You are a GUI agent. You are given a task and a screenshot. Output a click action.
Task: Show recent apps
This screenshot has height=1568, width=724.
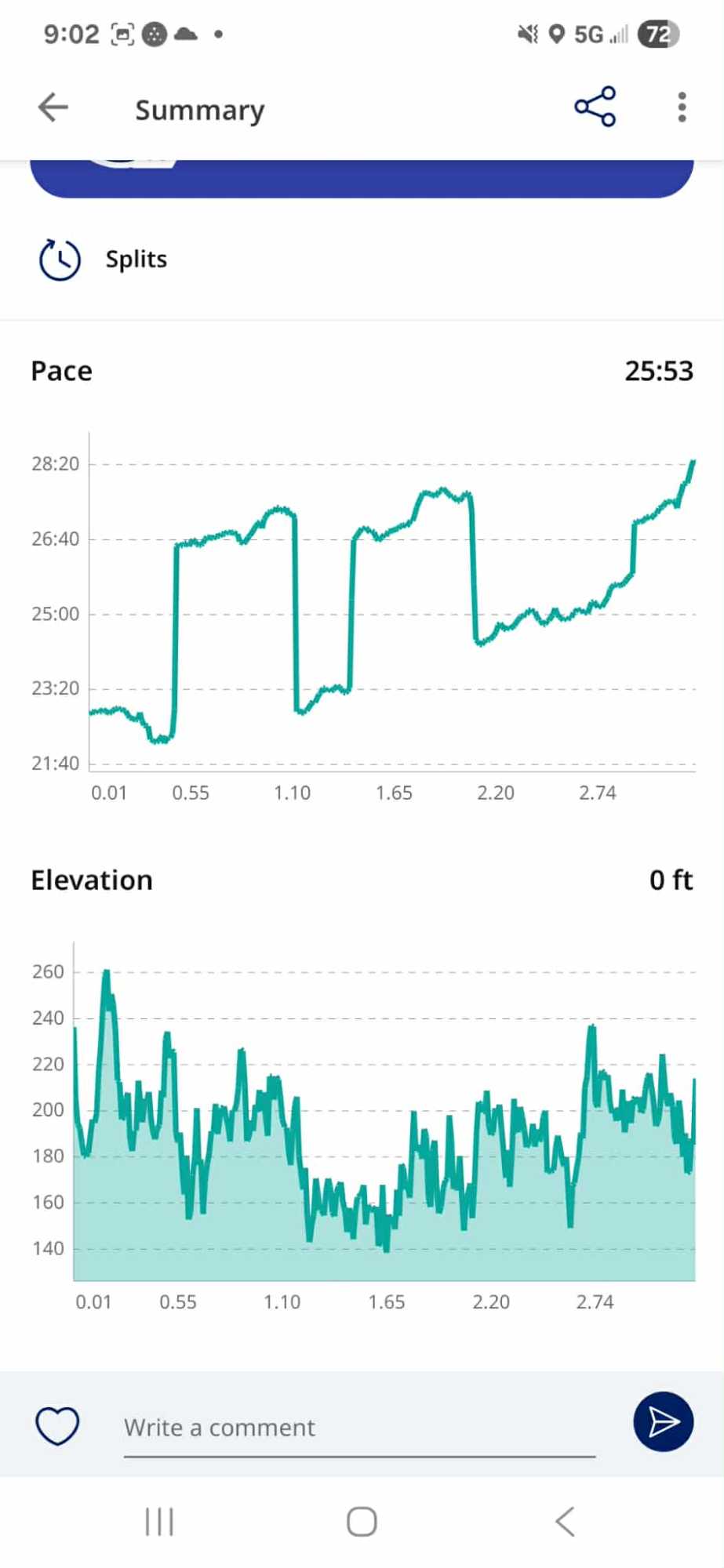tap(159, 1522)
